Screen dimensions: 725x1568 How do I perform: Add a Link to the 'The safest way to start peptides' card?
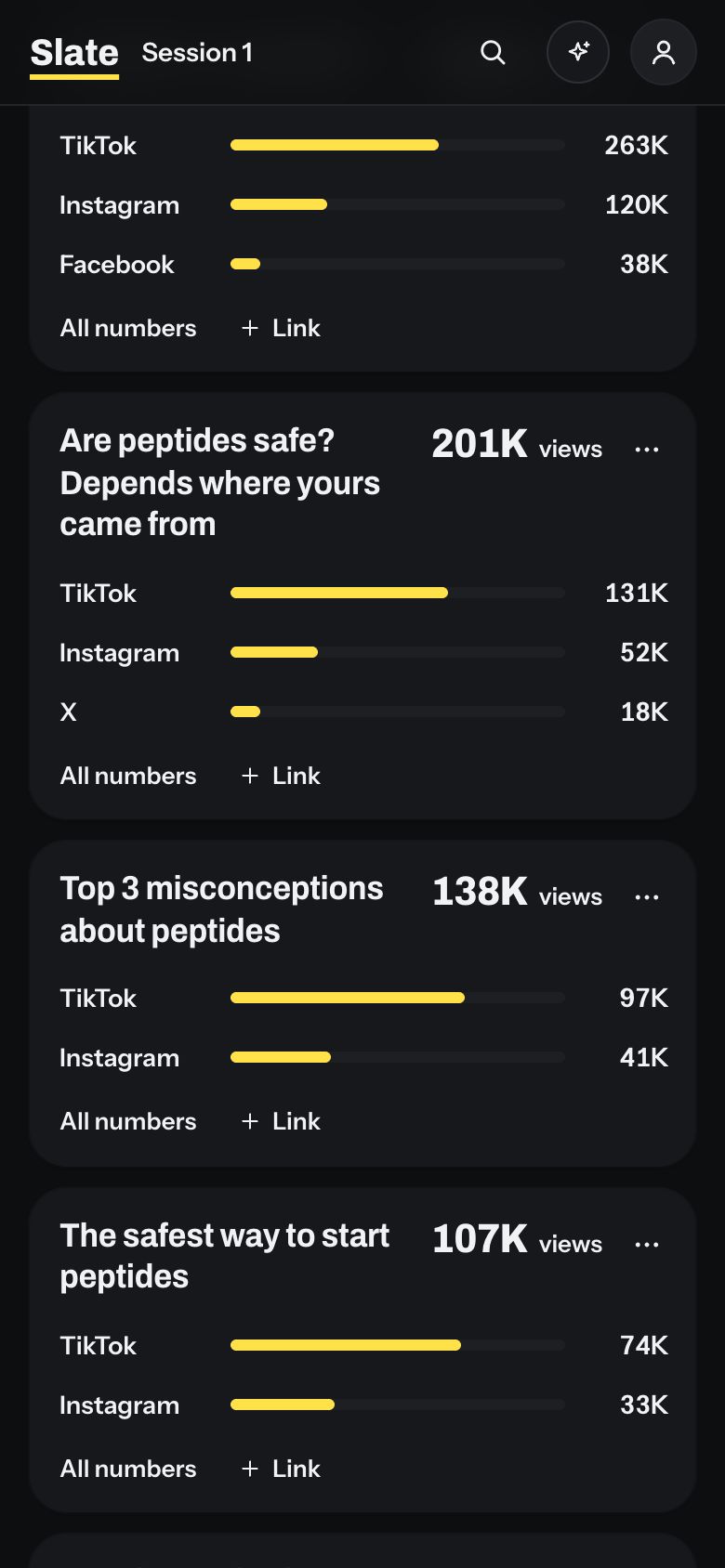point(281,1469)
